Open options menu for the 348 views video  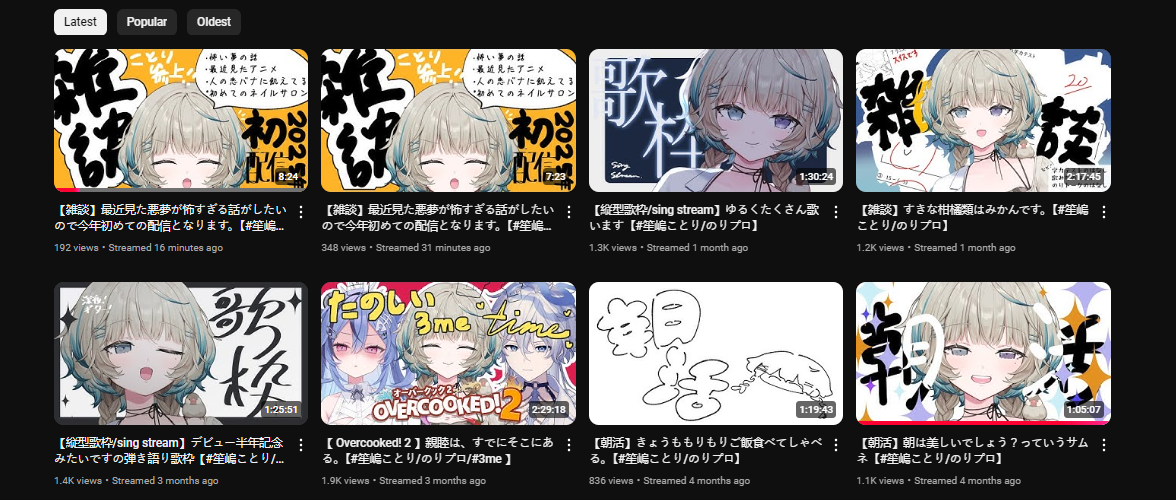coord(569,212)
